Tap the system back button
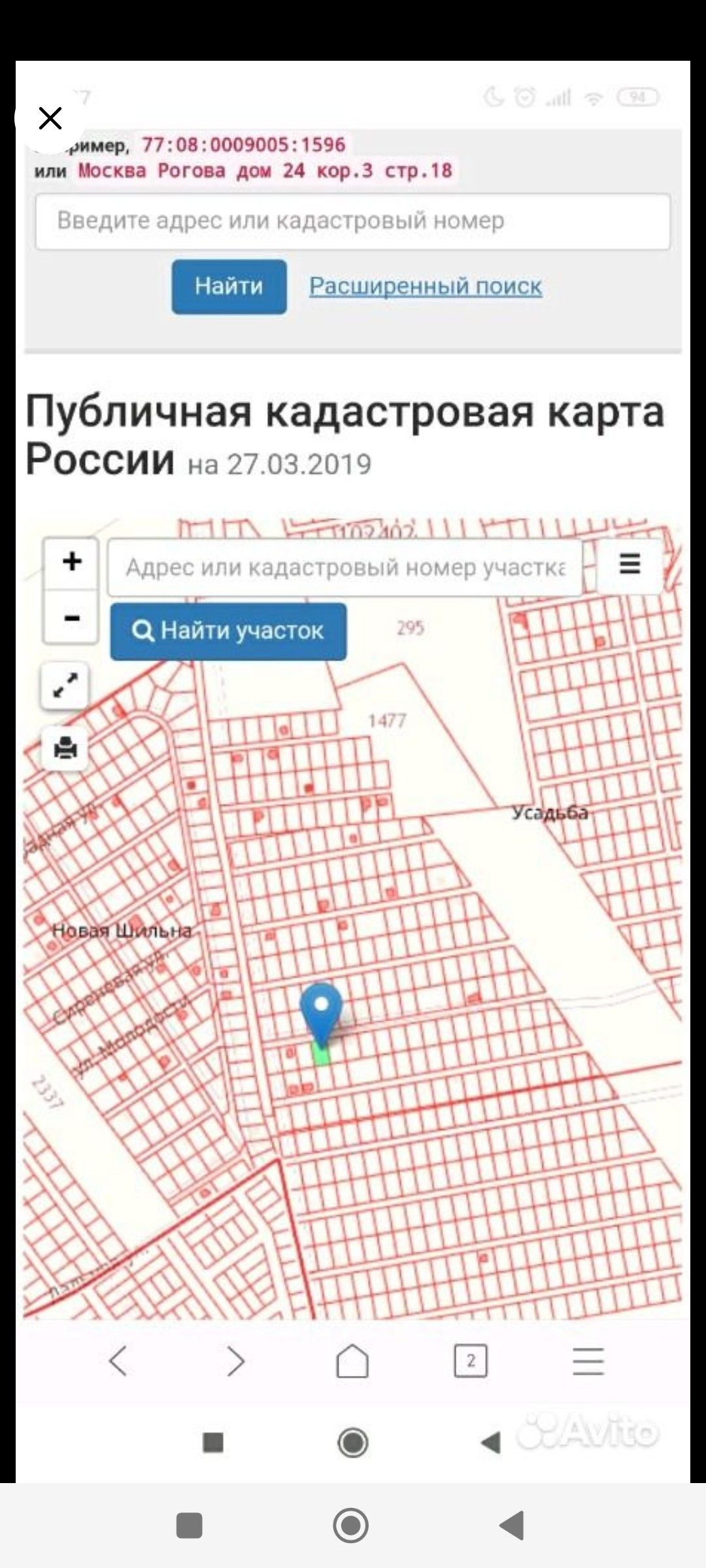This screenshot has width=706, height=1568. pyautogui.click(x=513, y=1526)
